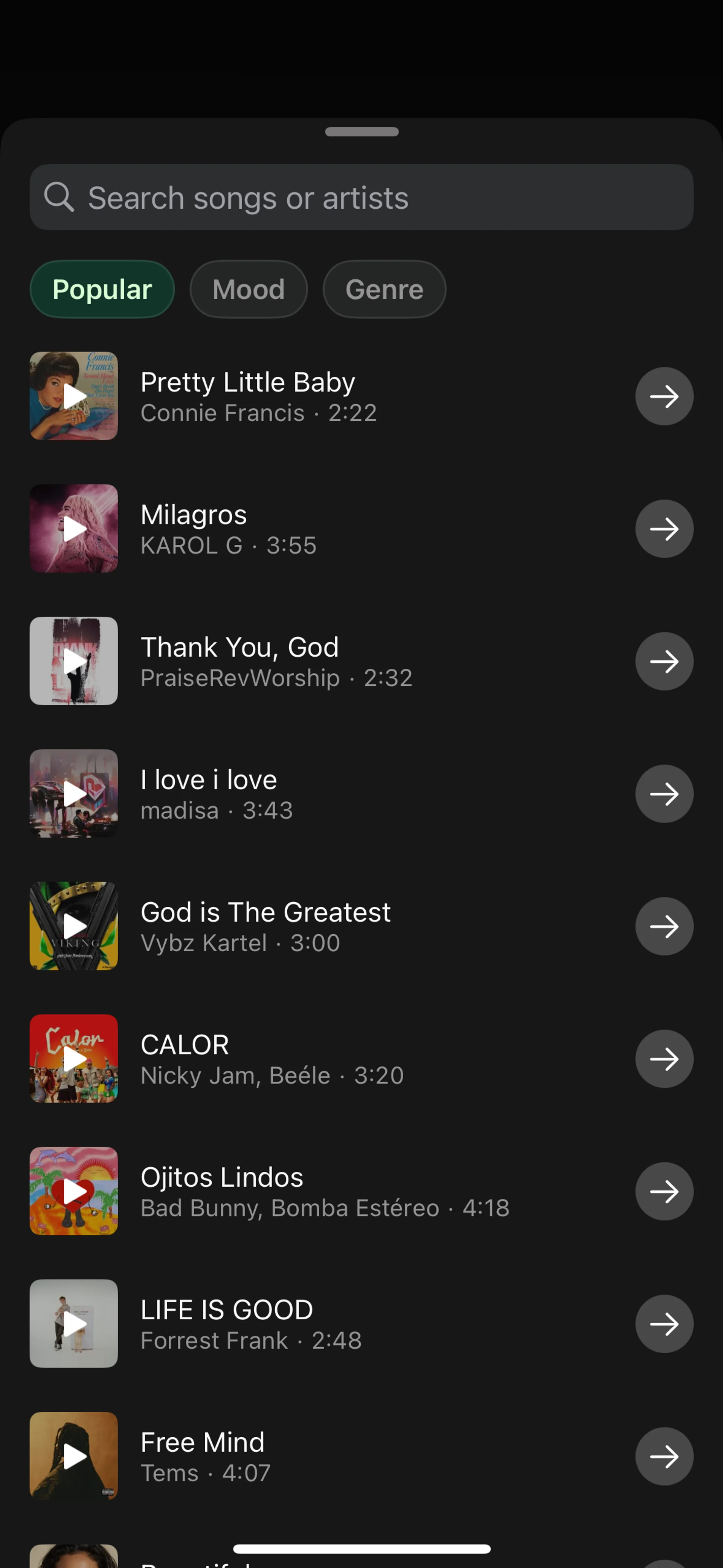
Task: Add Pretty Little Baby using its arrow button
Action: [x=664, y=396]
